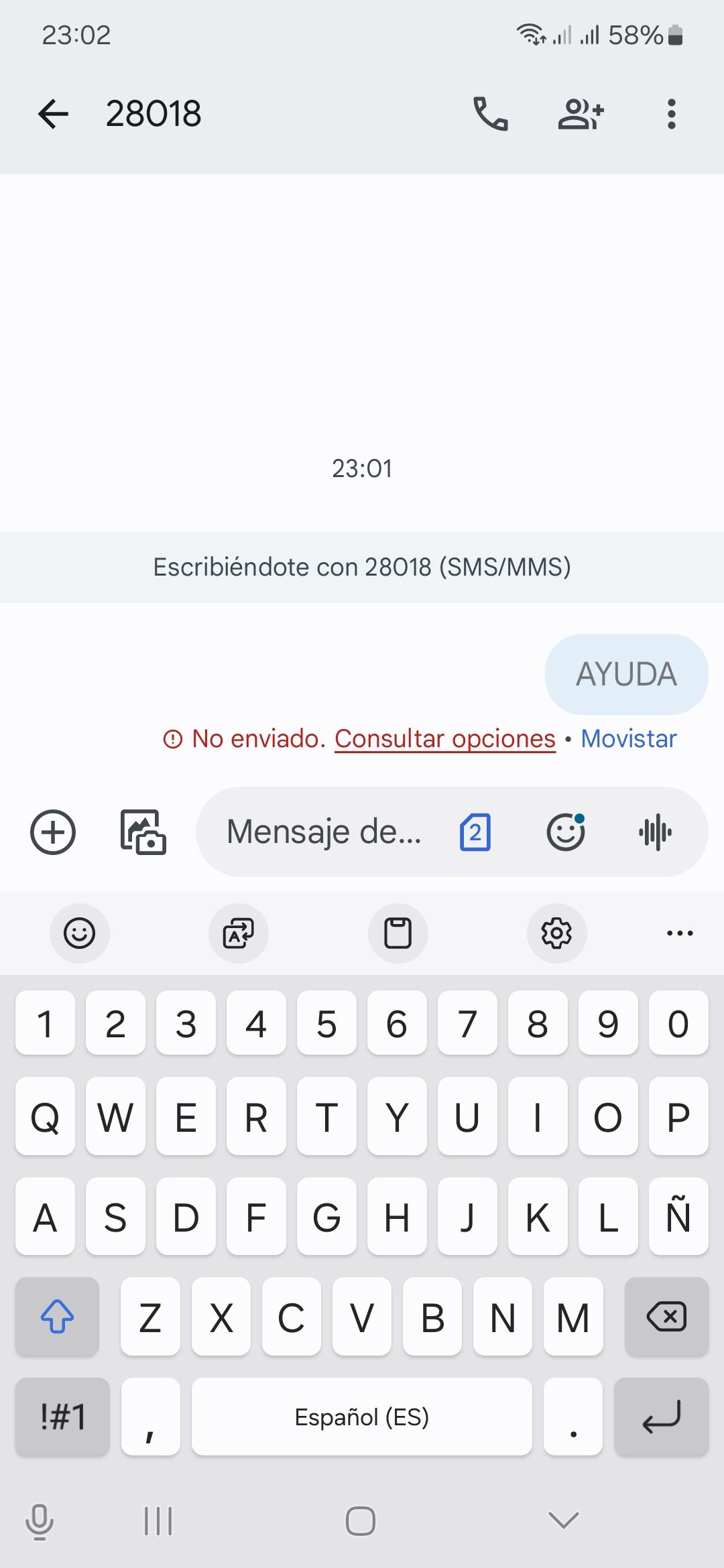Image resolution: width=724 pixels, height=1568 pixels.
Task: Open Movistar SIM label
Action: [629, 738]
